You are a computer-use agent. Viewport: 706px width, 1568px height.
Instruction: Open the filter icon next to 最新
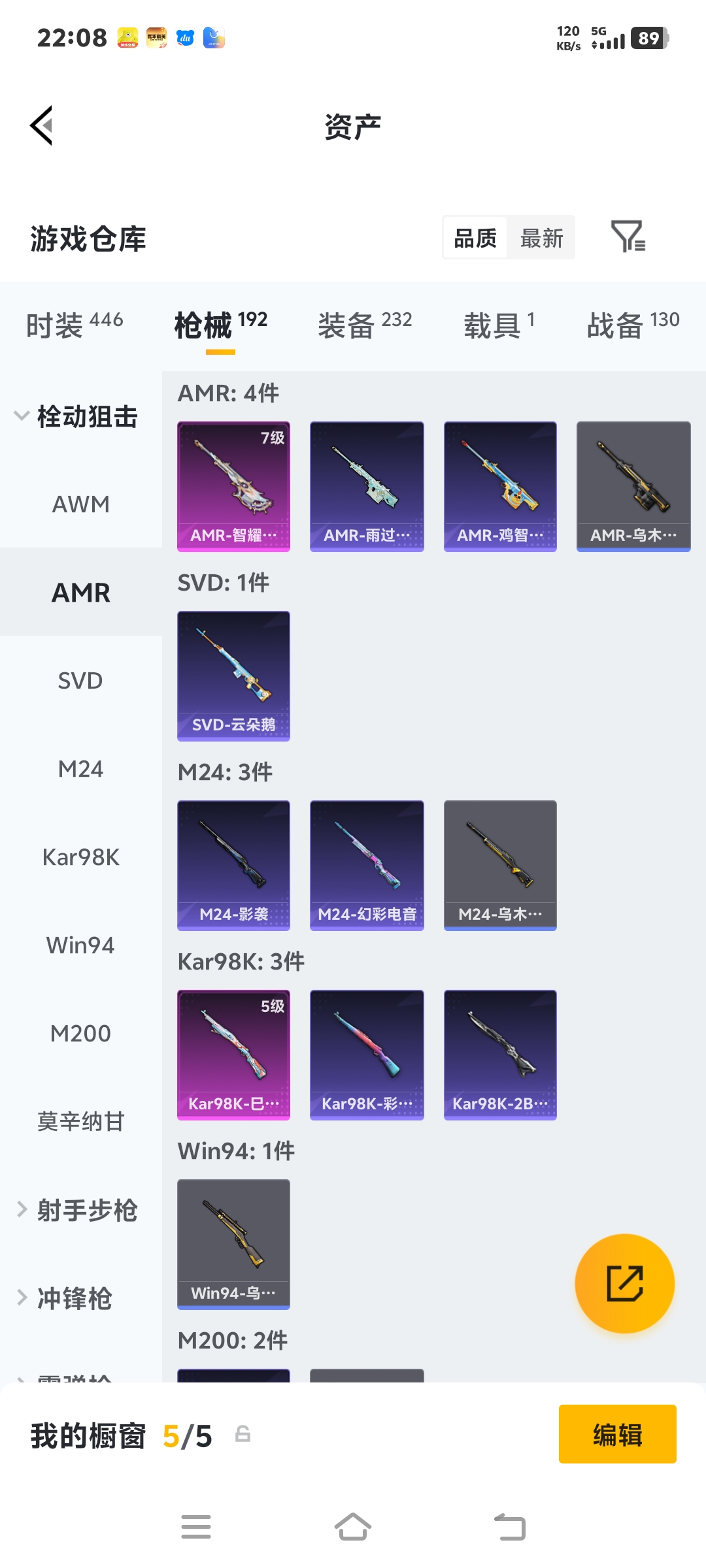(x=628, y=237)
